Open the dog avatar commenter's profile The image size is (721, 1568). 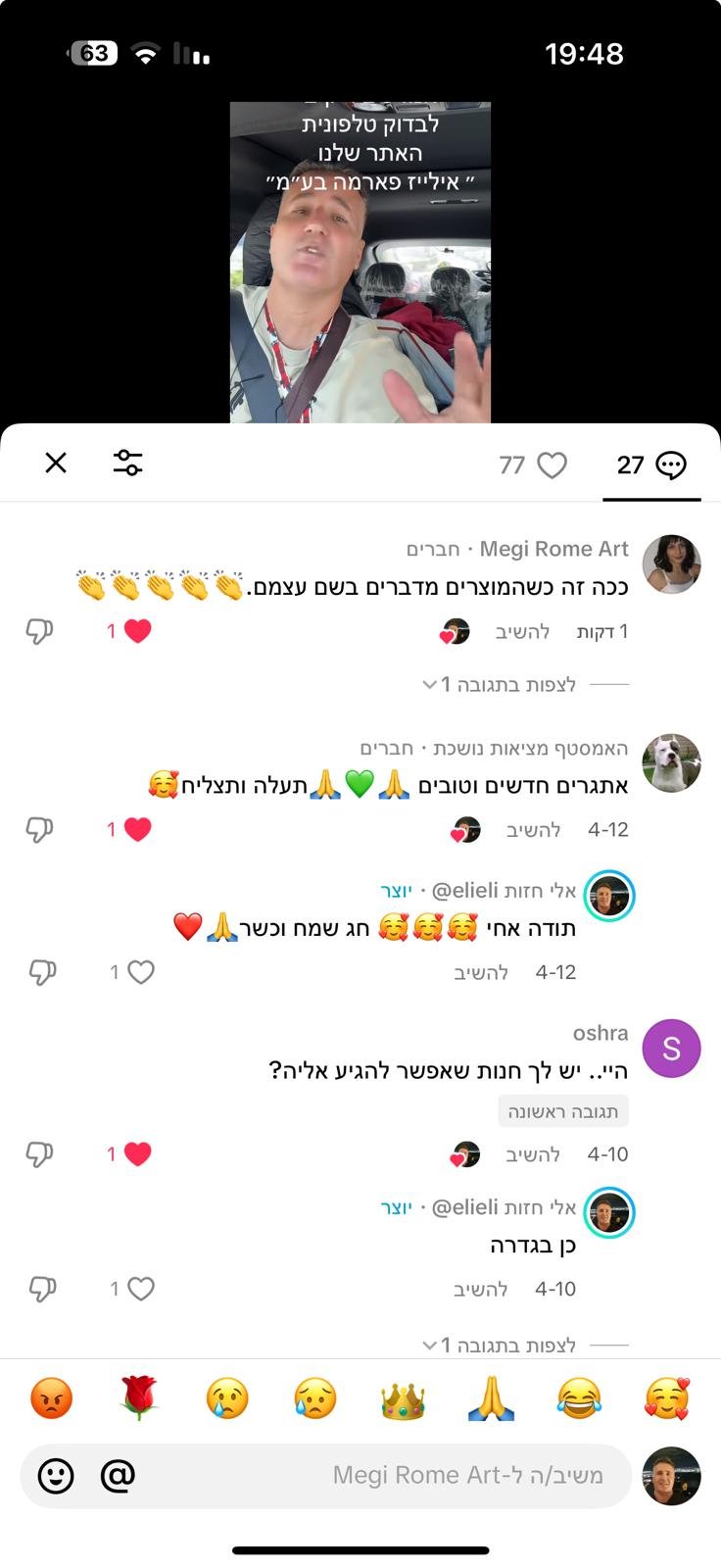[x=671, y=762]
